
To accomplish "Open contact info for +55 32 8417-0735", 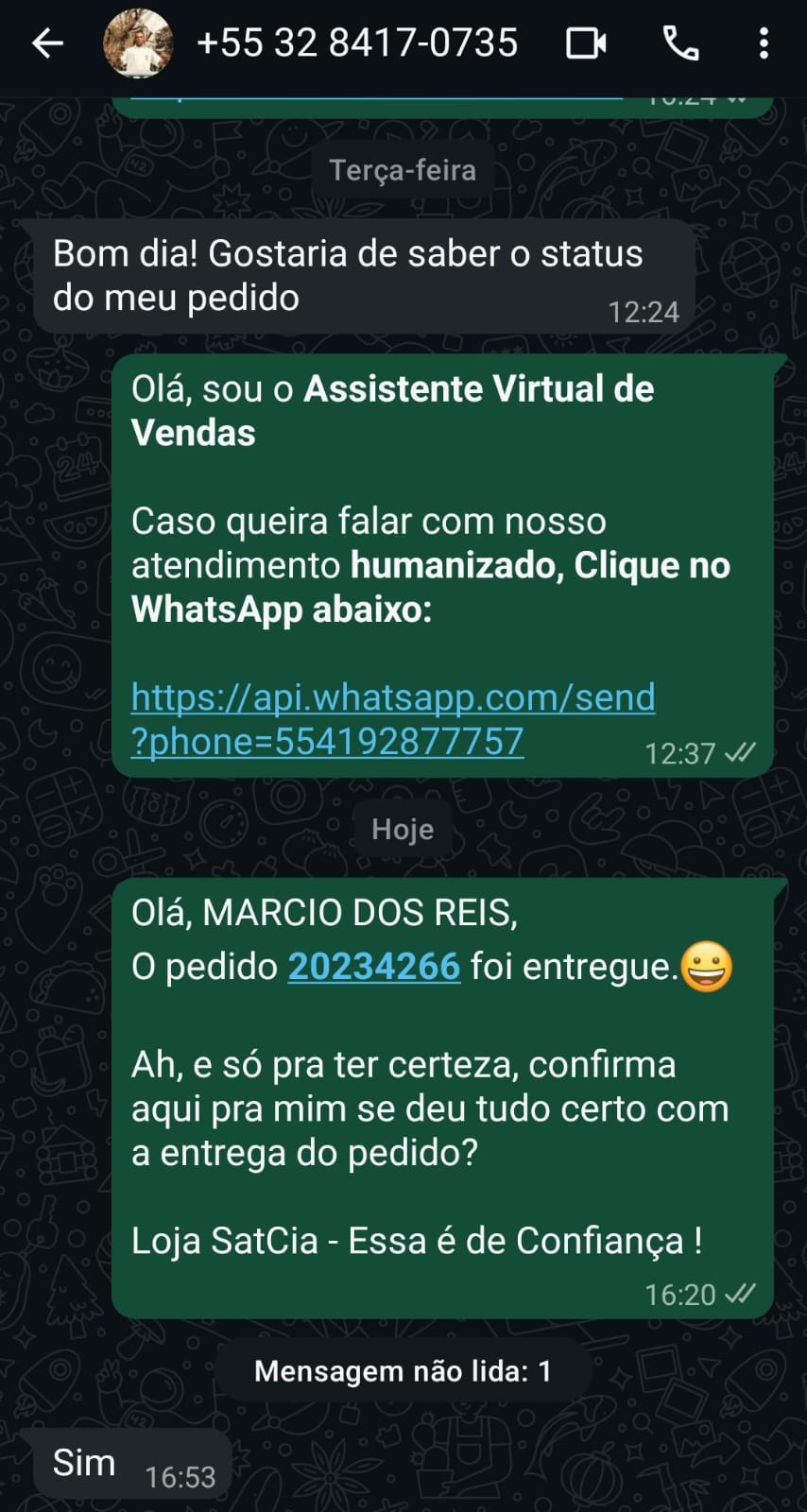I will coord(357,43).
